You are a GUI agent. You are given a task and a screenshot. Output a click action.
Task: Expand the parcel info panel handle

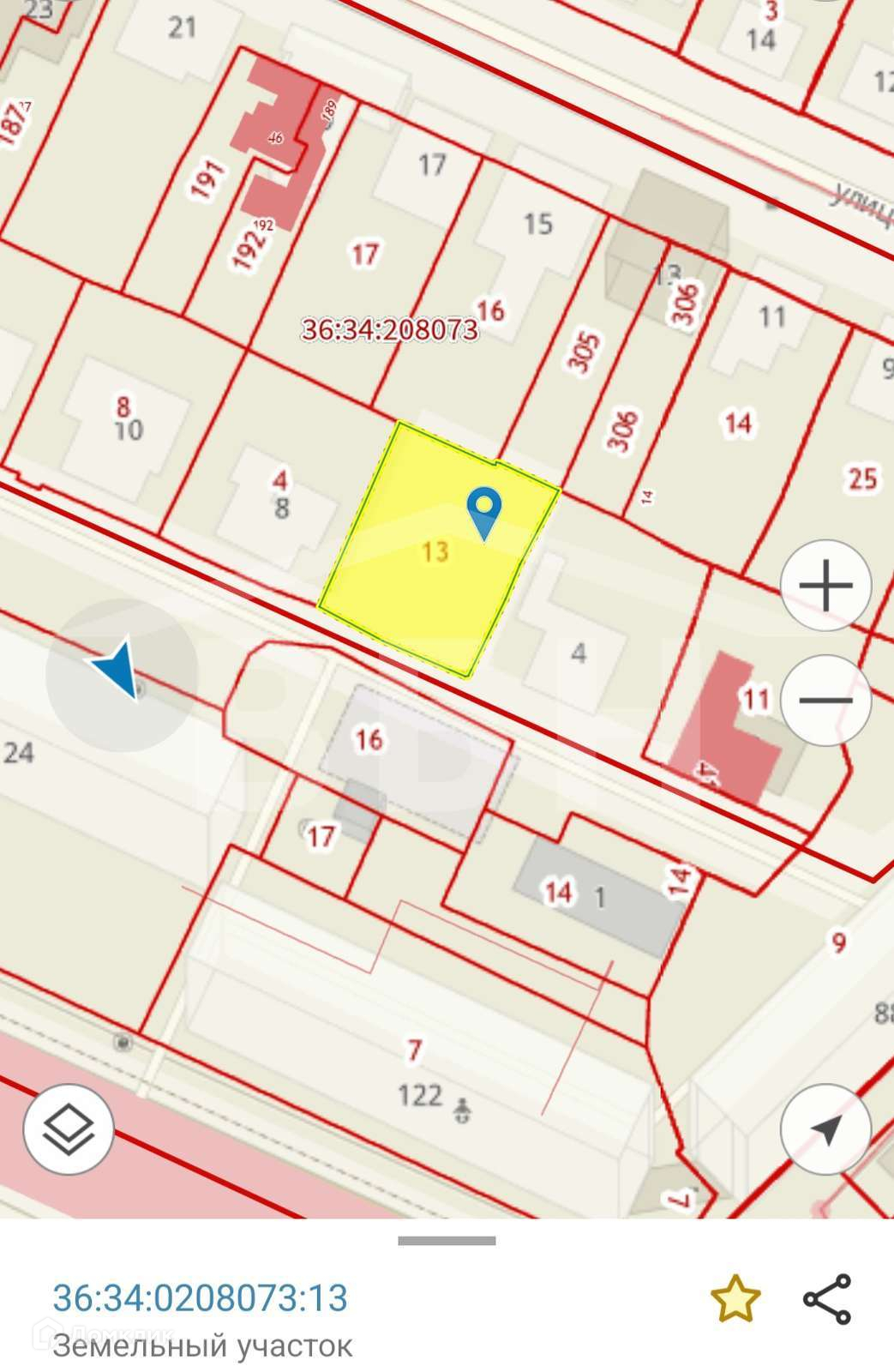(x=447, y=1240)
